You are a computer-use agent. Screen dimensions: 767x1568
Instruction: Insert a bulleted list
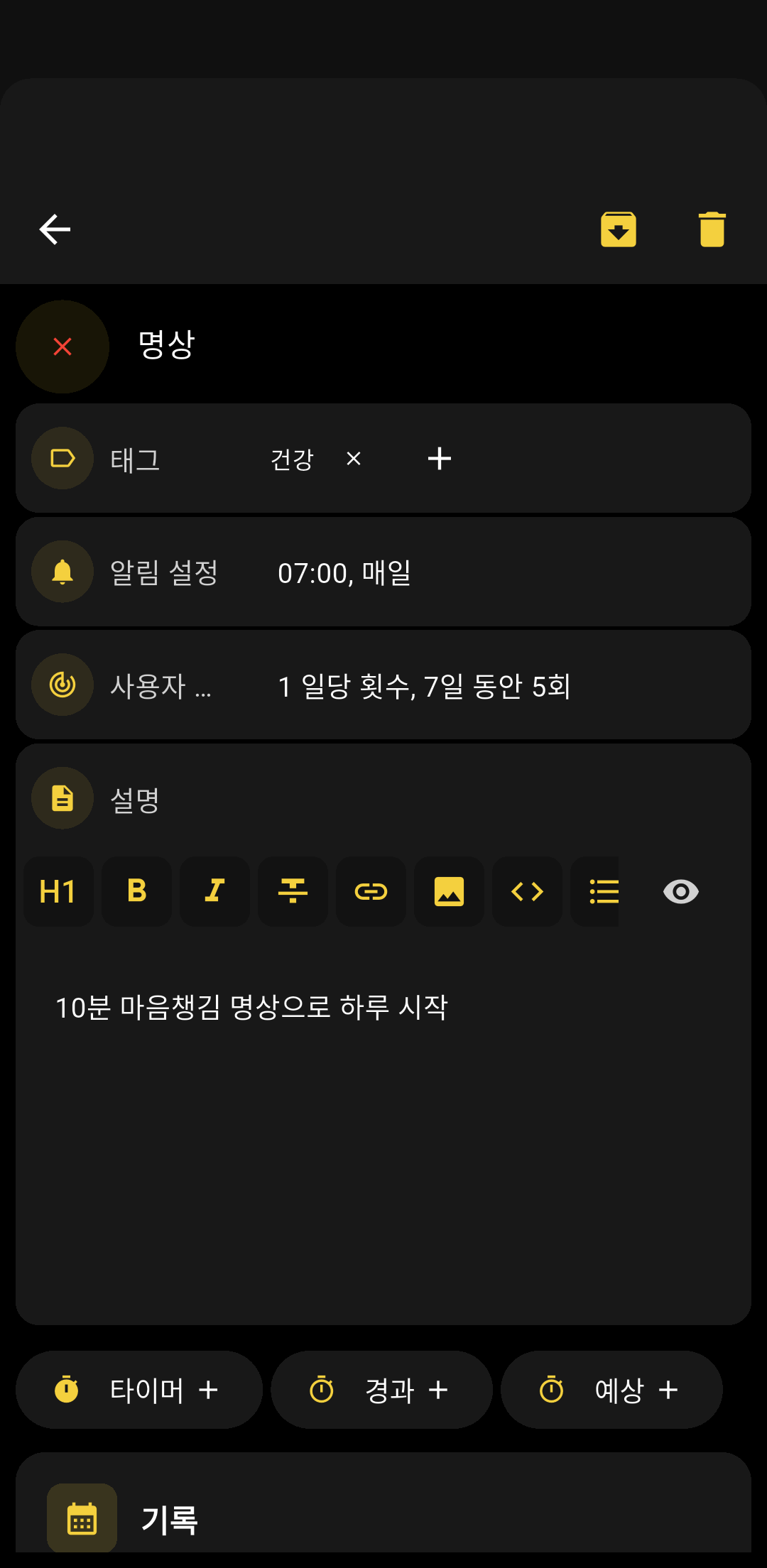[602, 891]
